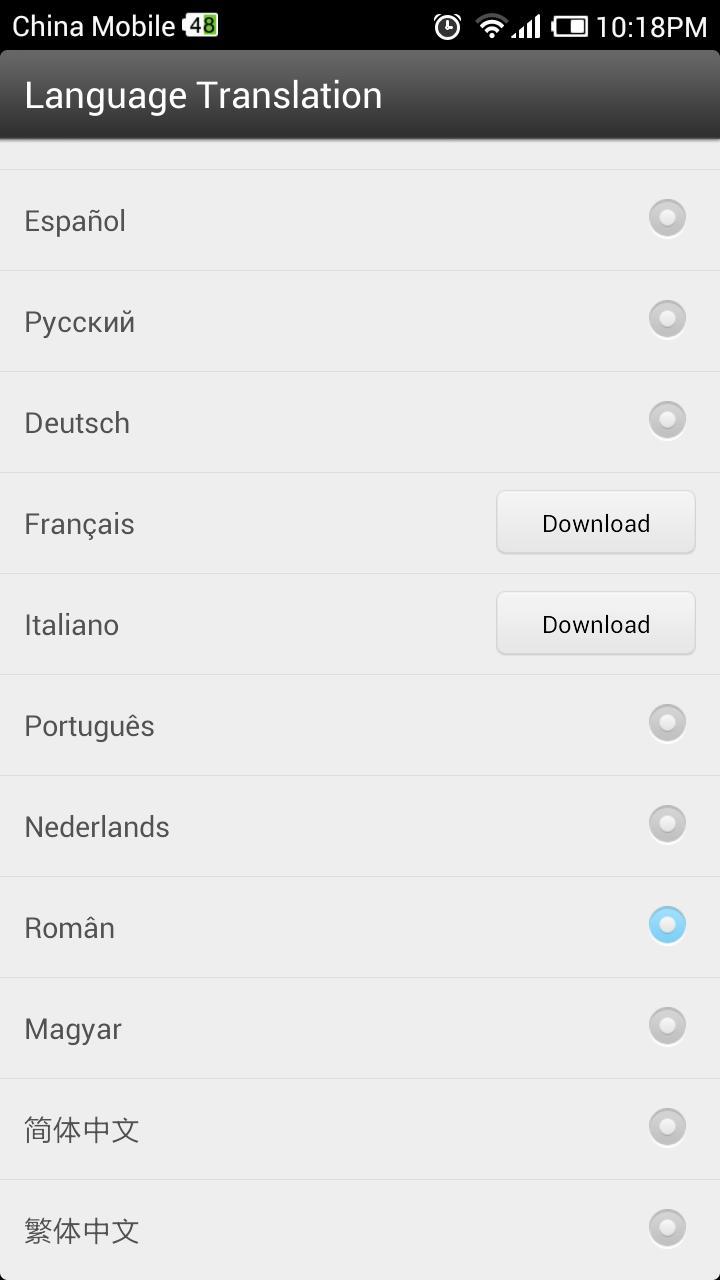The height and width of the screenshot is (1280, 720).
Task: Switch to Magyar language
Action: (x=666, y=1026)
